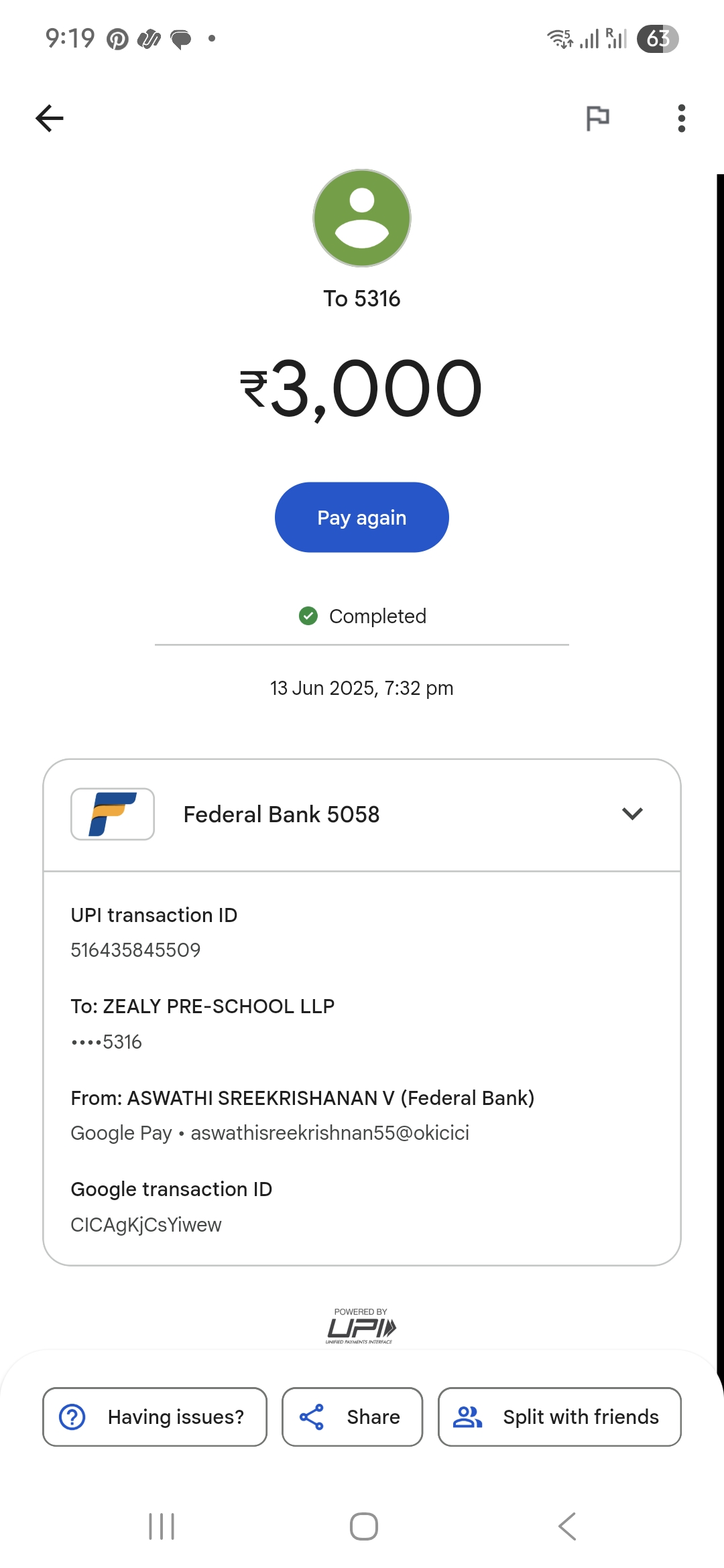Expand the Federal Bank 5058 details

click(632, 813)
